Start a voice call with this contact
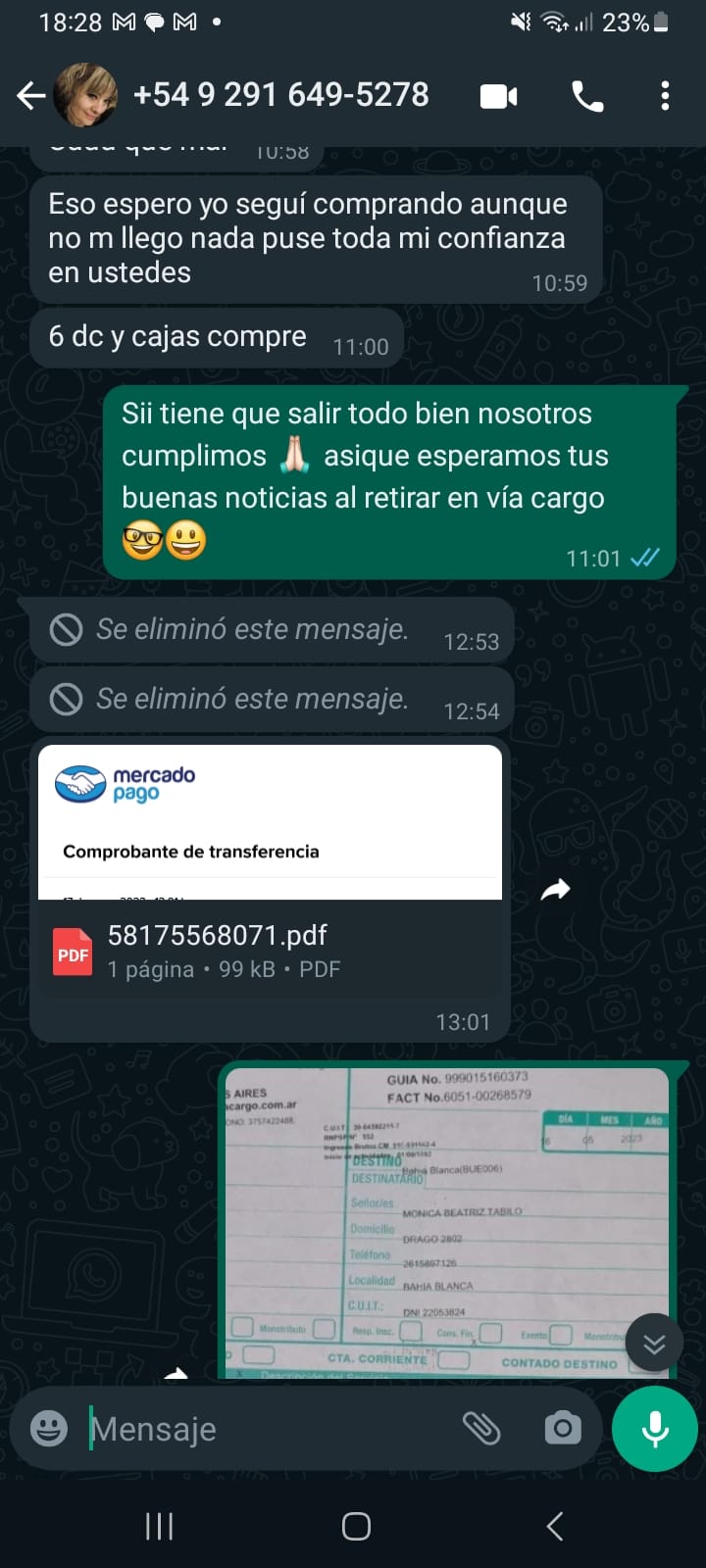This screenshot has width=706, height=1568. [587, 96]
